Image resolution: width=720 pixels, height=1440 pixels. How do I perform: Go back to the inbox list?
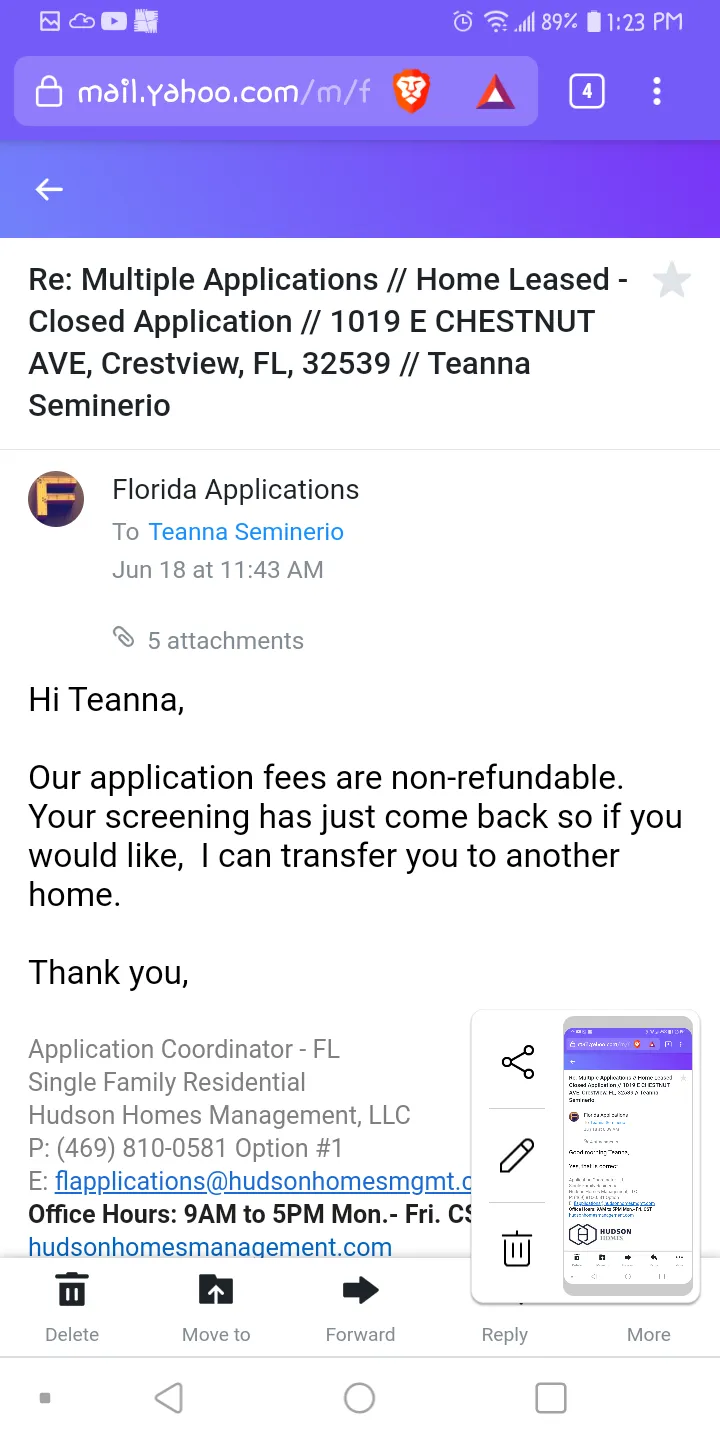(x=48, y=189)
